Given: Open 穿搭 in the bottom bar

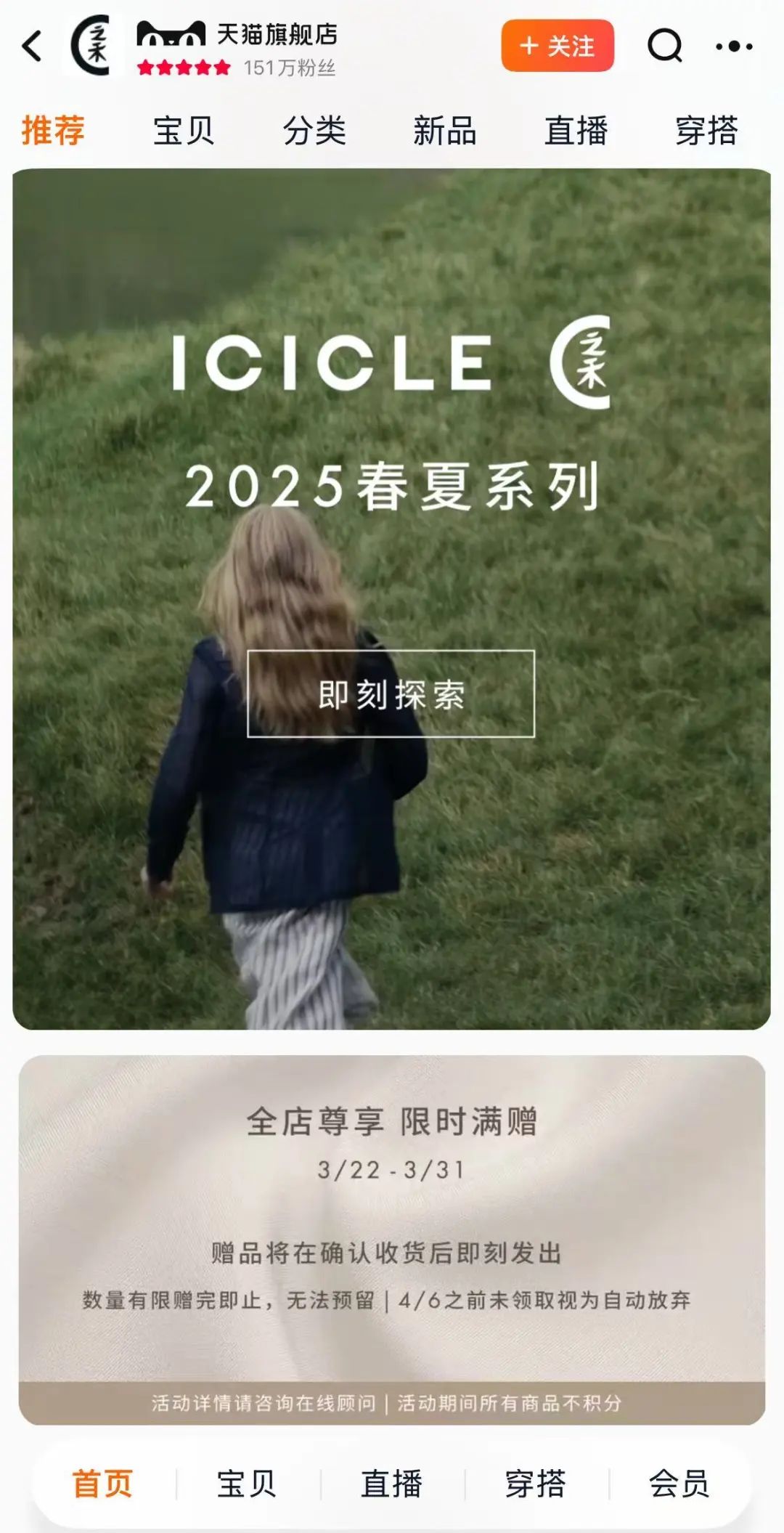Looking at the screenshot, I should 536,1483.
